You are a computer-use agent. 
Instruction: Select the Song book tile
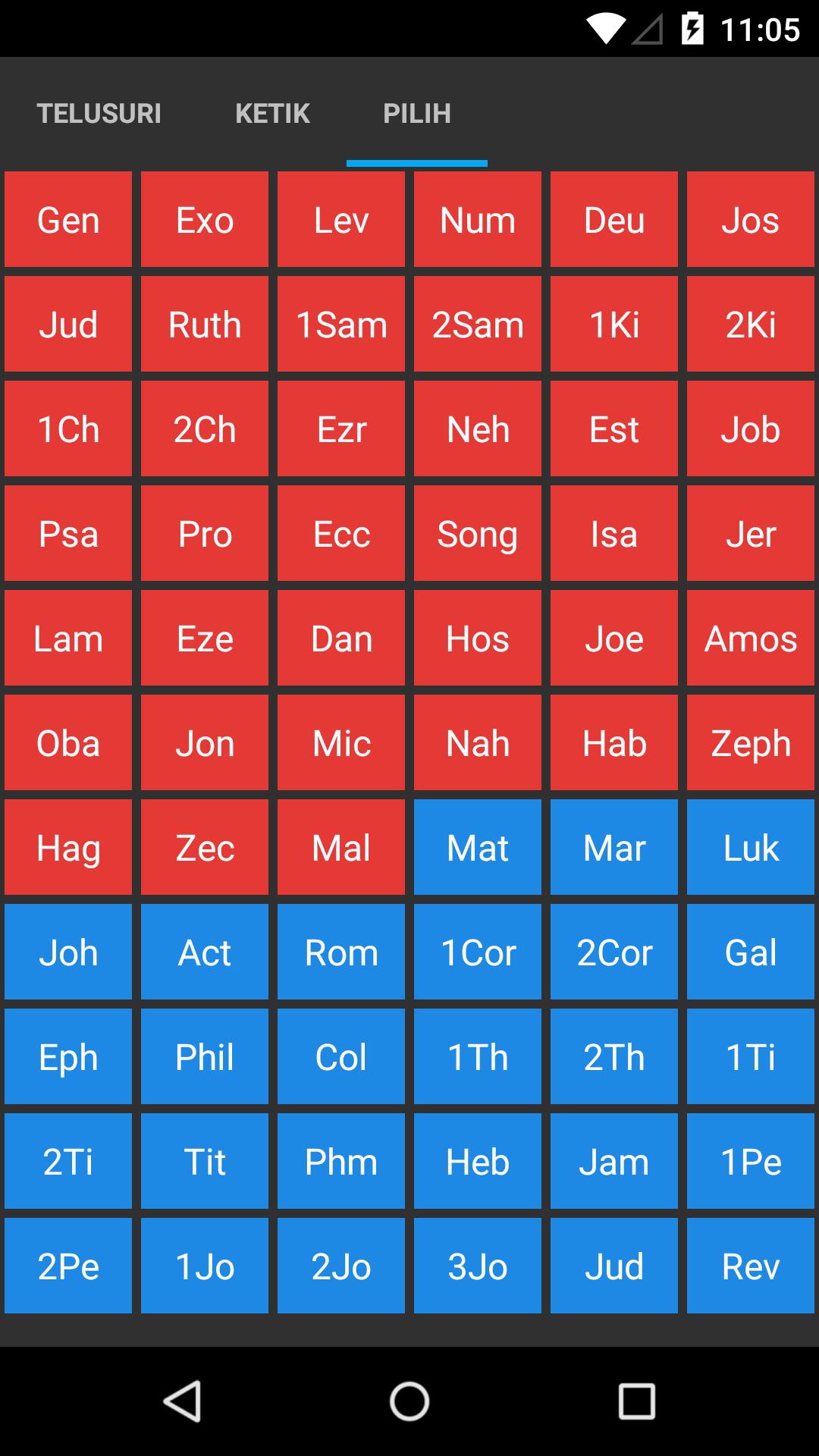click(x=478, y=534)
